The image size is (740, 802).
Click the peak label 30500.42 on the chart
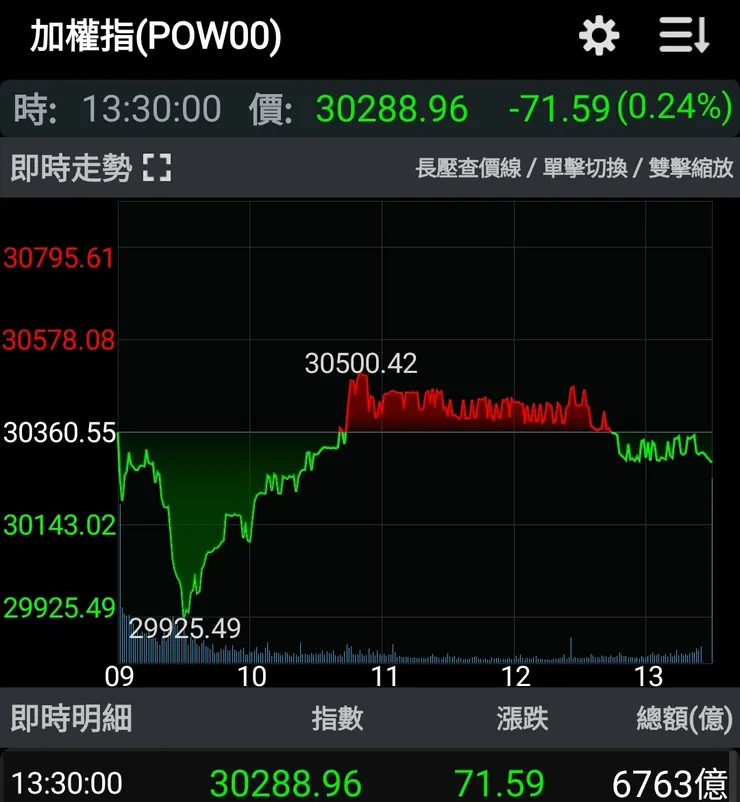(x=362, y=361)
